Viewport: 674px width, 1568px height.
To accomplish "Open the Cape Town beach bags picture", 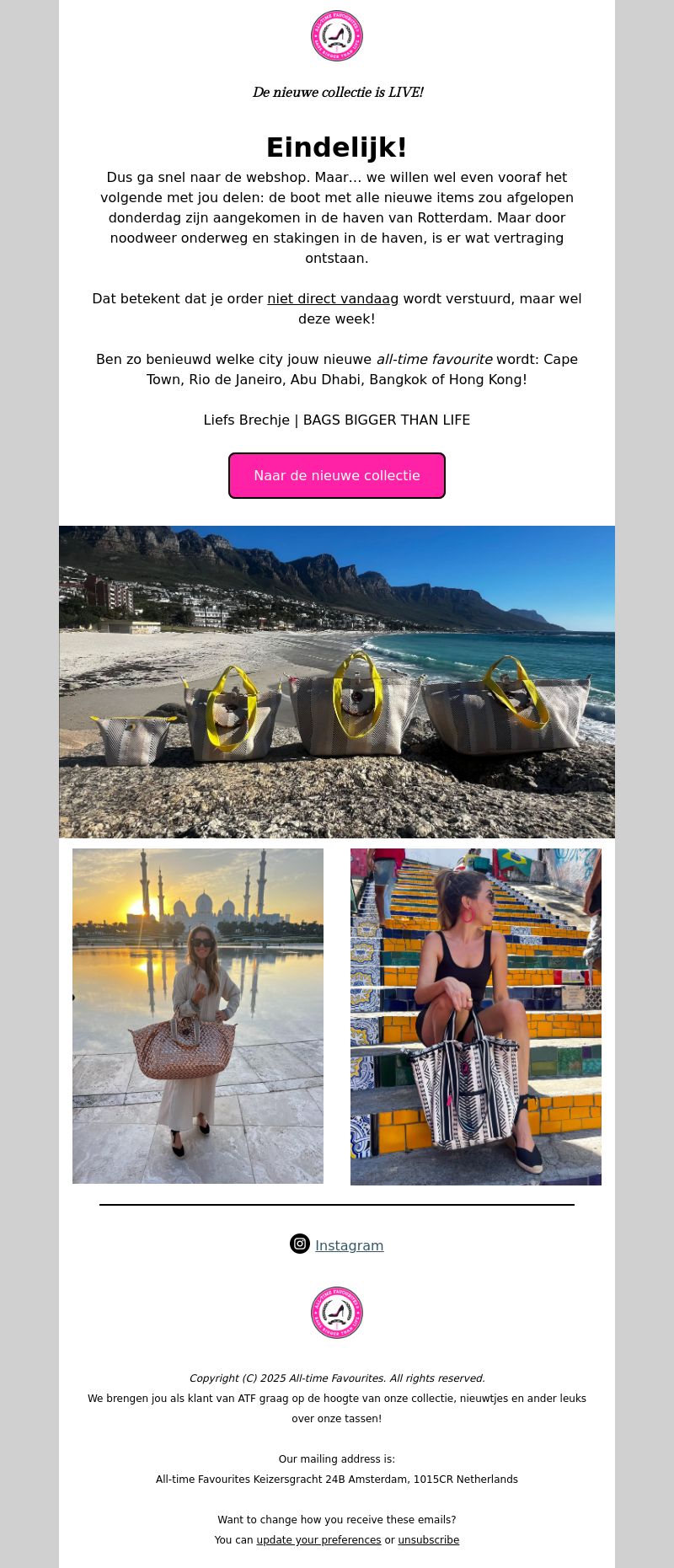I will tap(337, 682).
